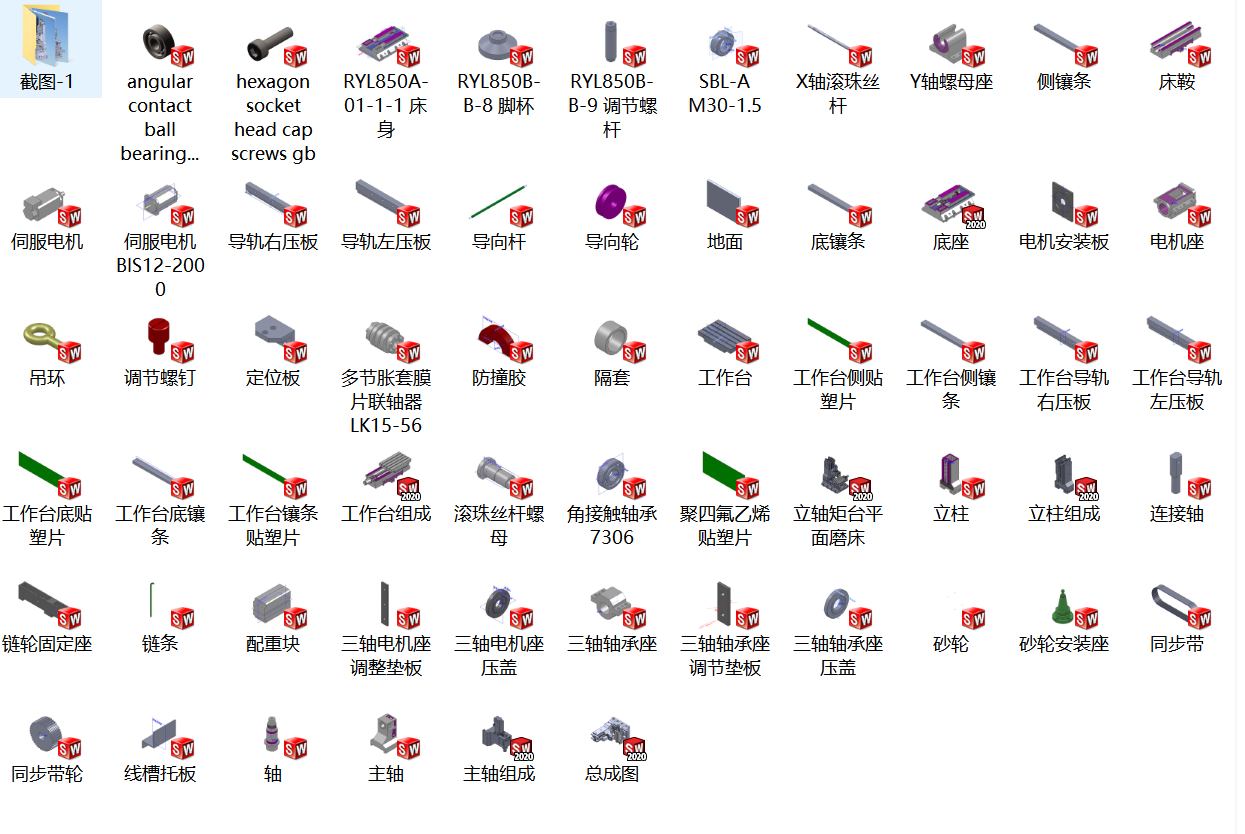The width and height of the screenshot is (1245, 834).
Task: Open the 总成图 assembly file
Action: point(612,736)
